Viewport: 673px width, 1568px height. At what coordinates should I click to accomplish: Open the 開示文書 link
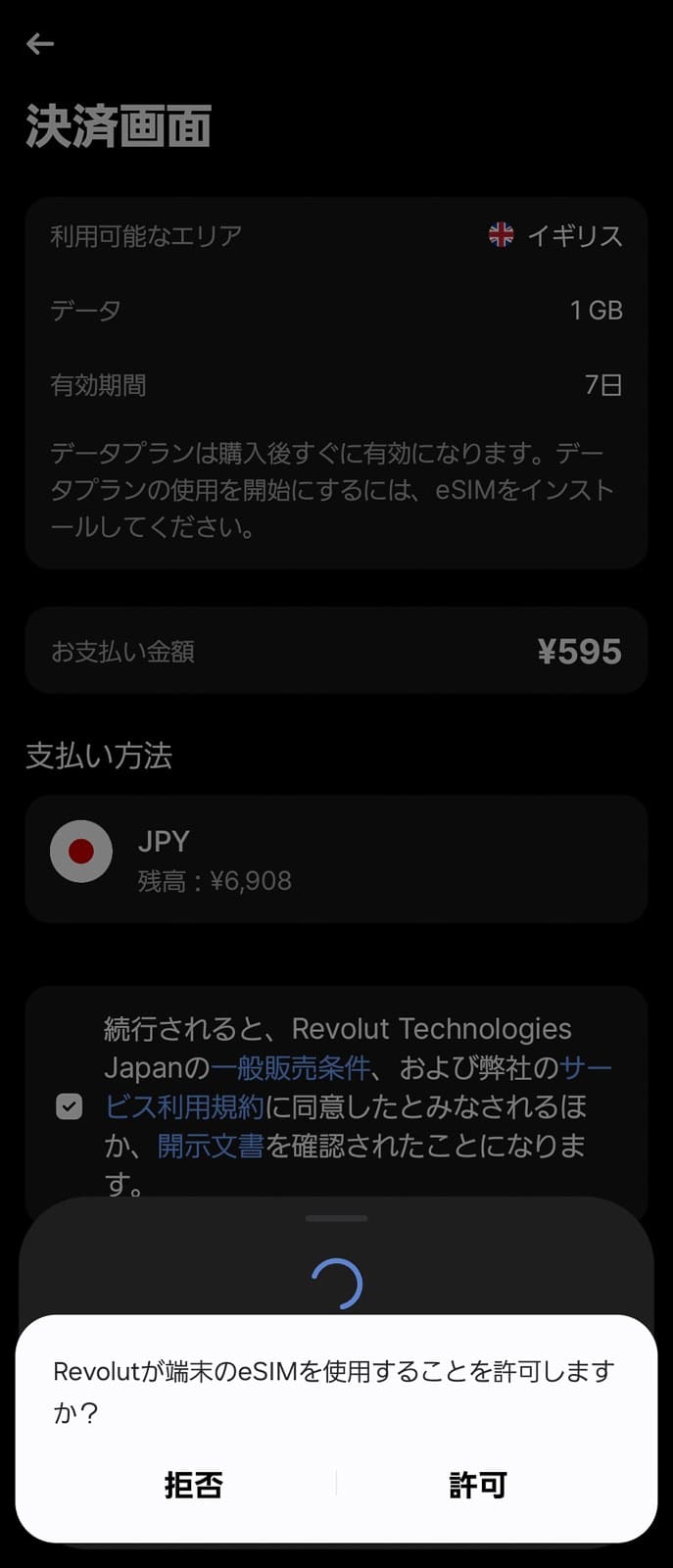click(211, 1146)
